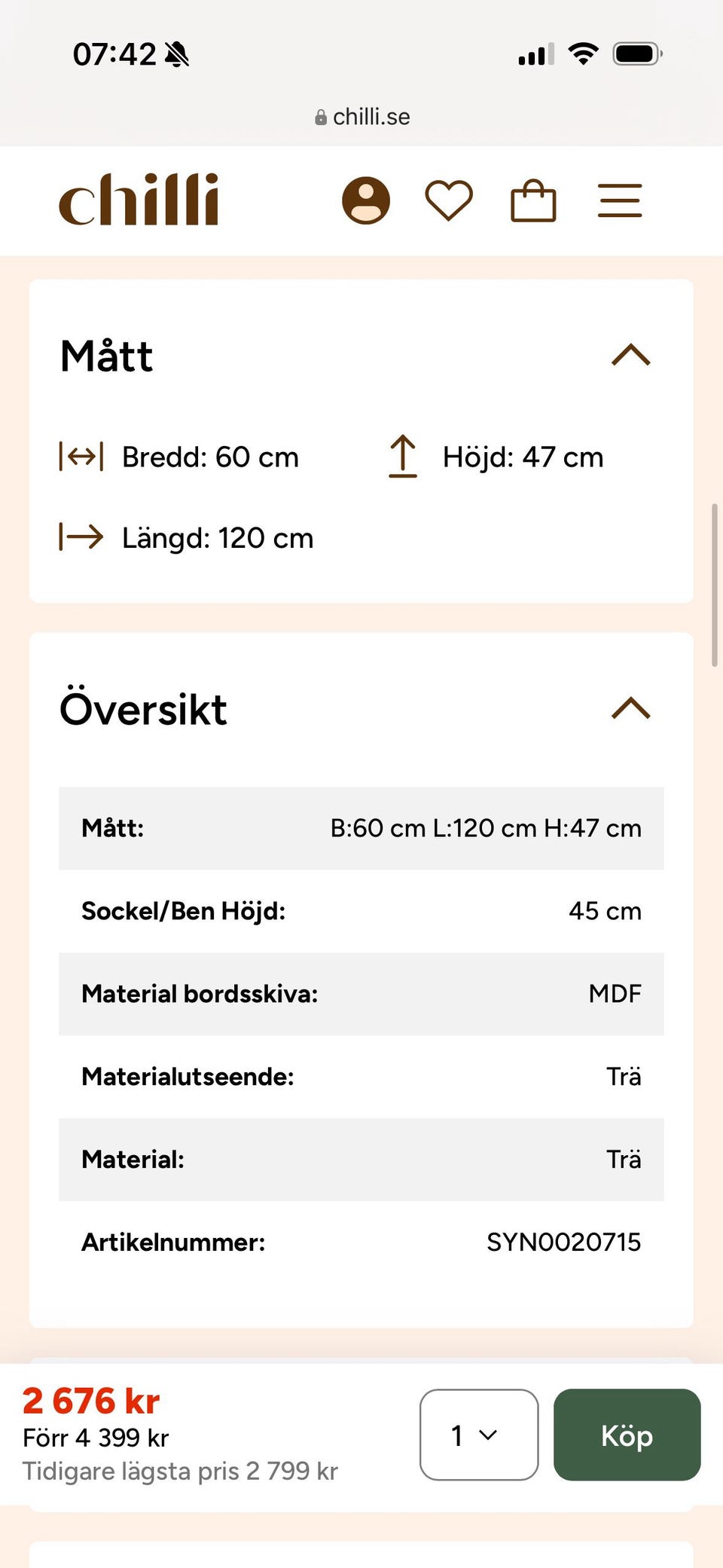
Task: Open the quantity dropdown
Action: click(479, 1435)
